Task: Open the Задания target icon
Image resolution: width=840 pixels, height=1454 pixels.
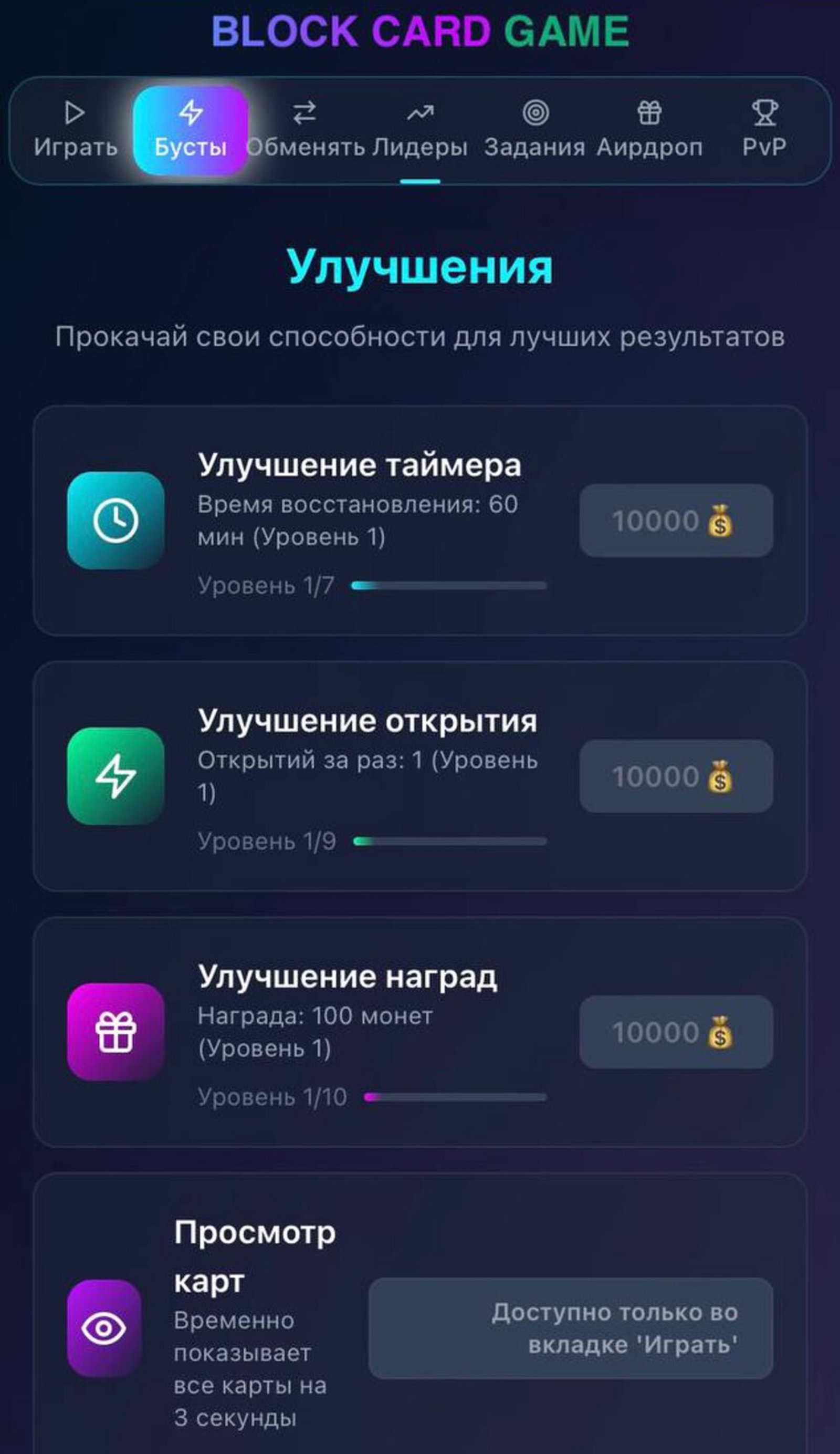Action: [x=535, y=113]
